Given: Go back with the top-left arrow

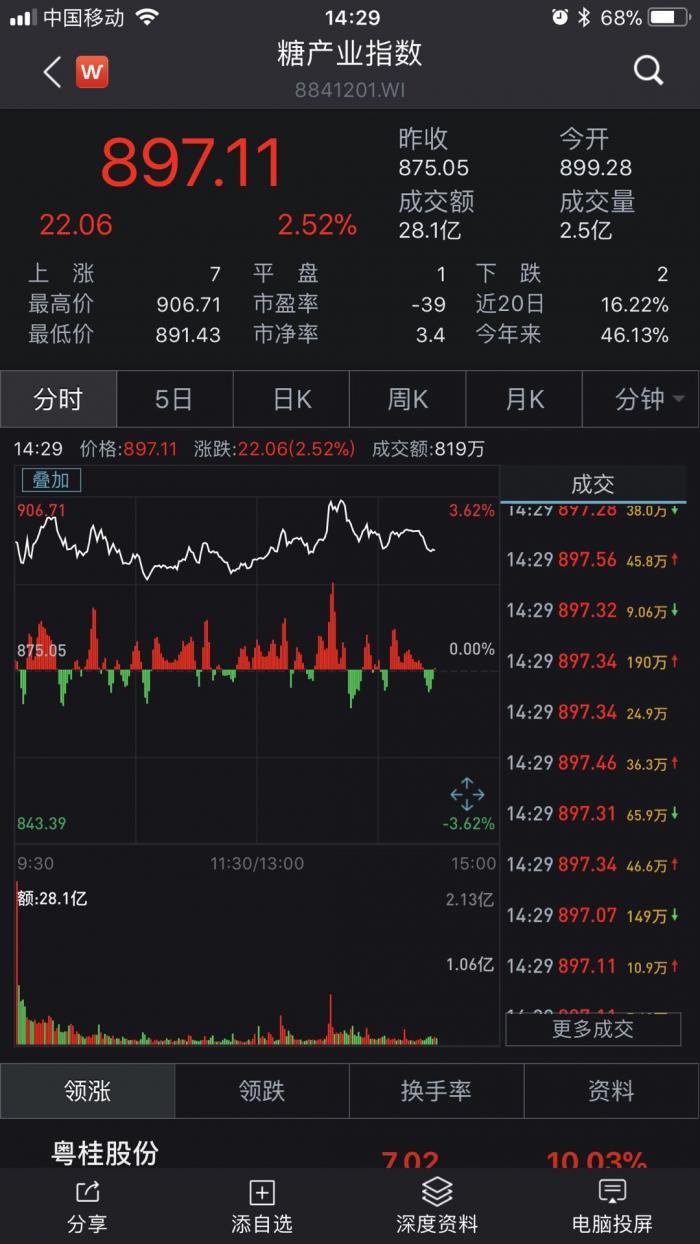Looking at the screenshot, I should [53, 72].
